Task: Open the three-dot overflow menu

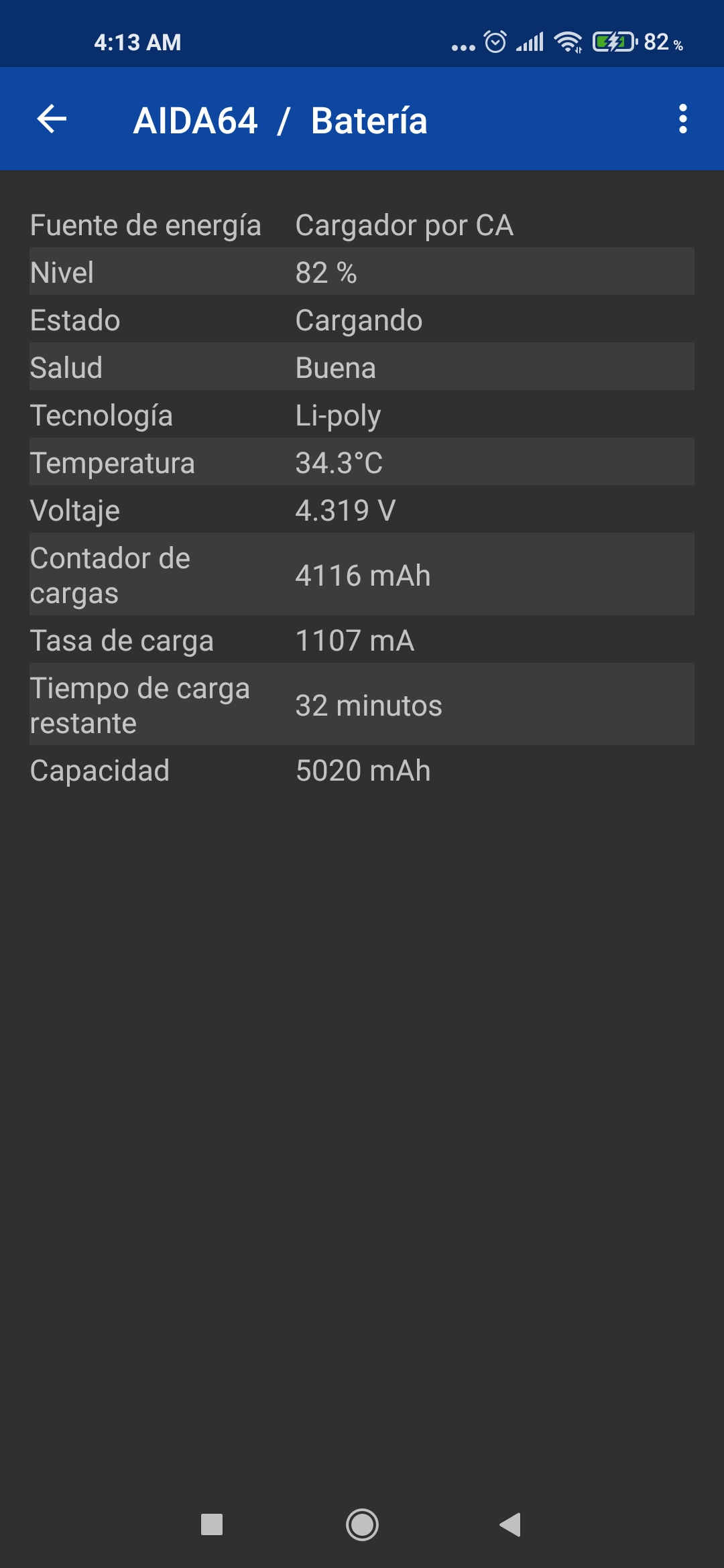Action: tap(682, 119)
